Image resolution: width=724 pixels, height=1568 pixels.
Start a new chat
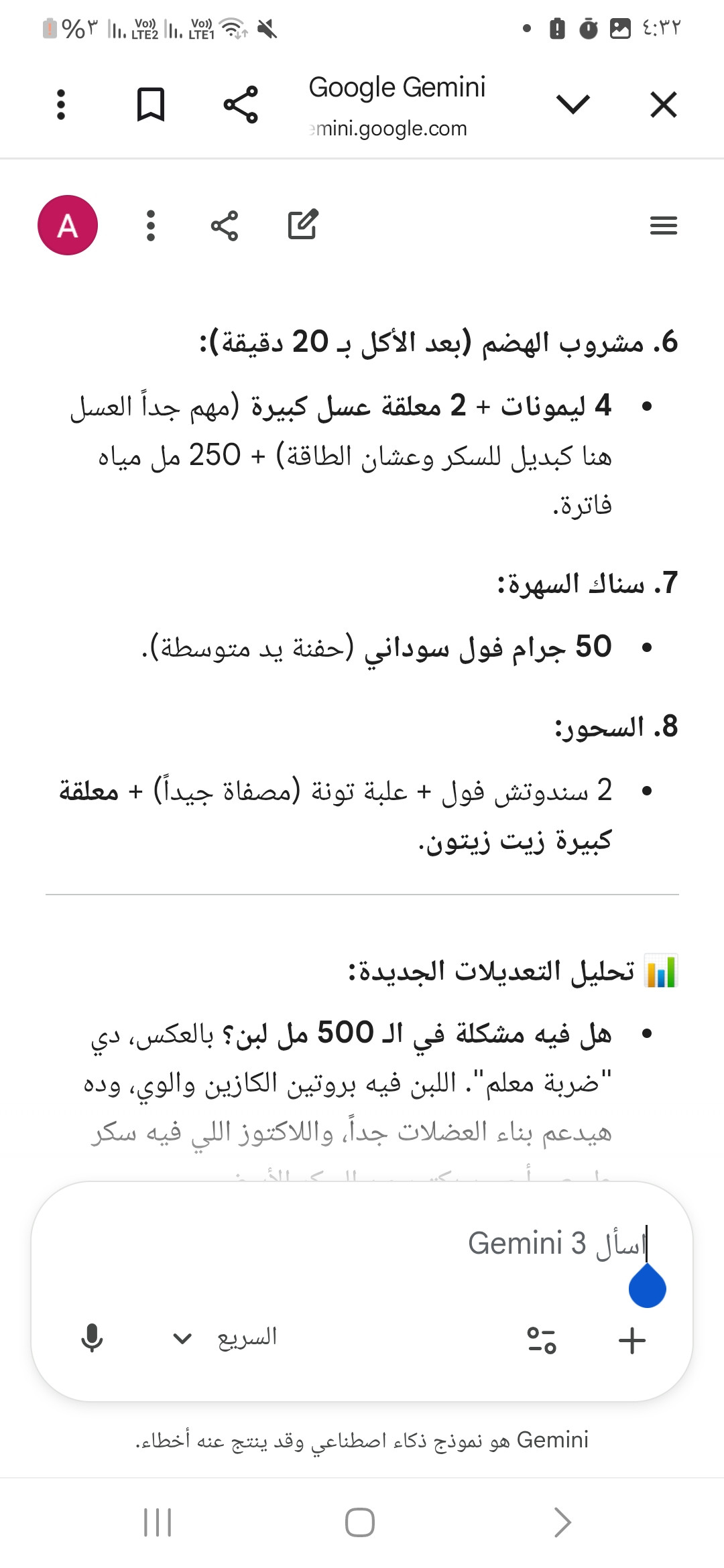click(302, 225)
